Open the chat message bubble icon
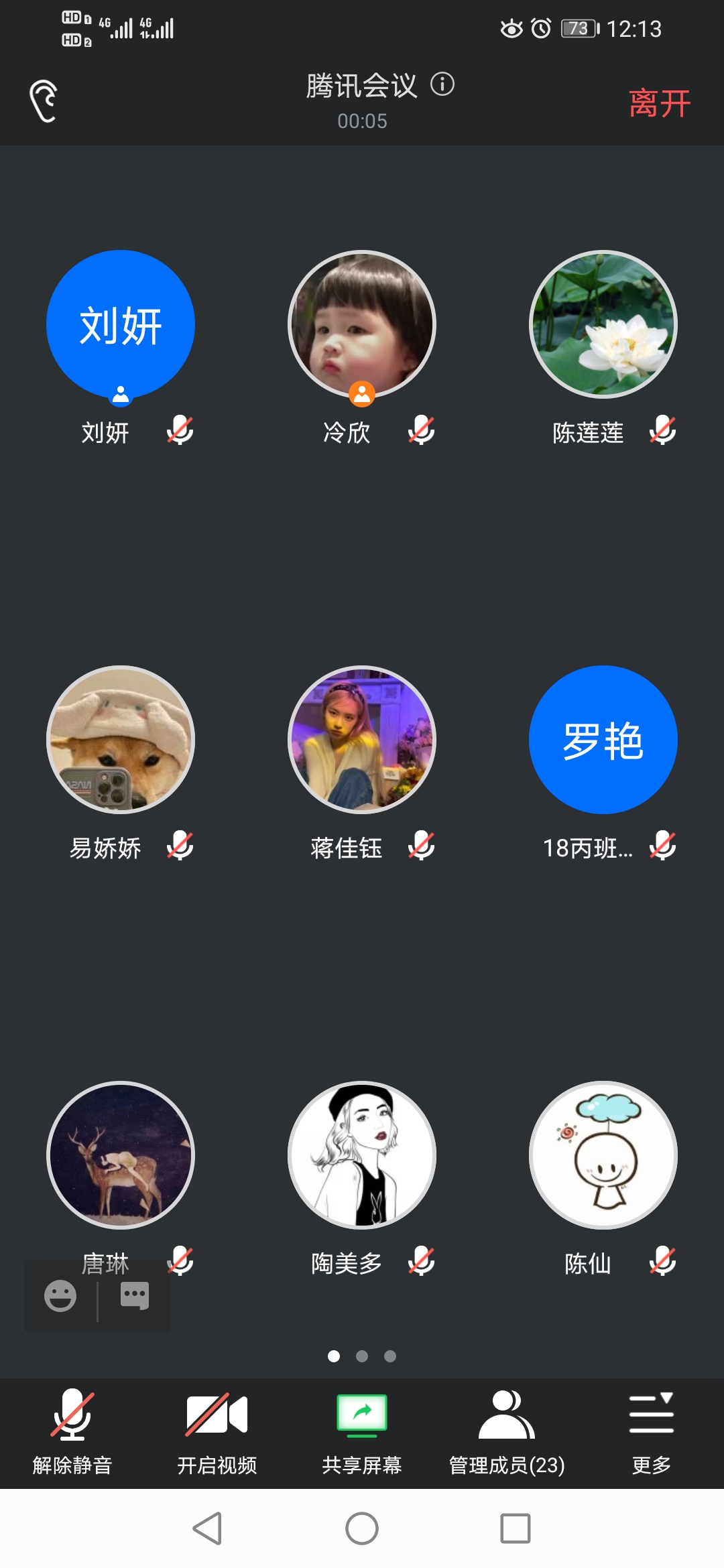 (134, 1295)
